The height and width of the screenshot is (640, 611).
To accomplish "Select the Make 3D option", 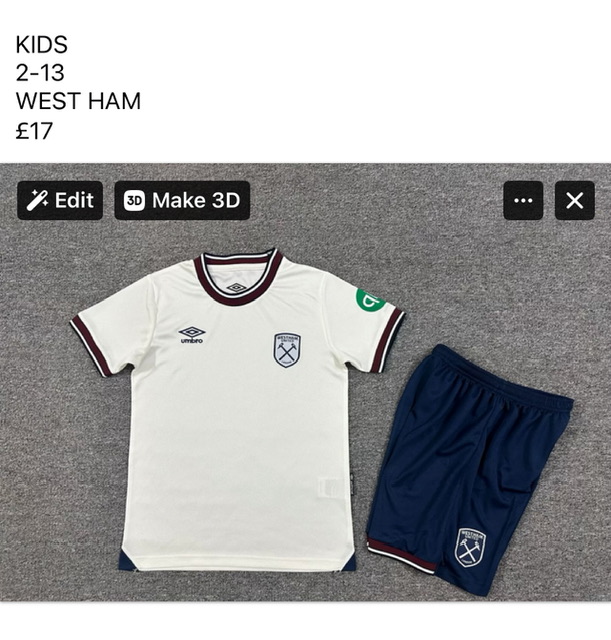I will 182,200.
